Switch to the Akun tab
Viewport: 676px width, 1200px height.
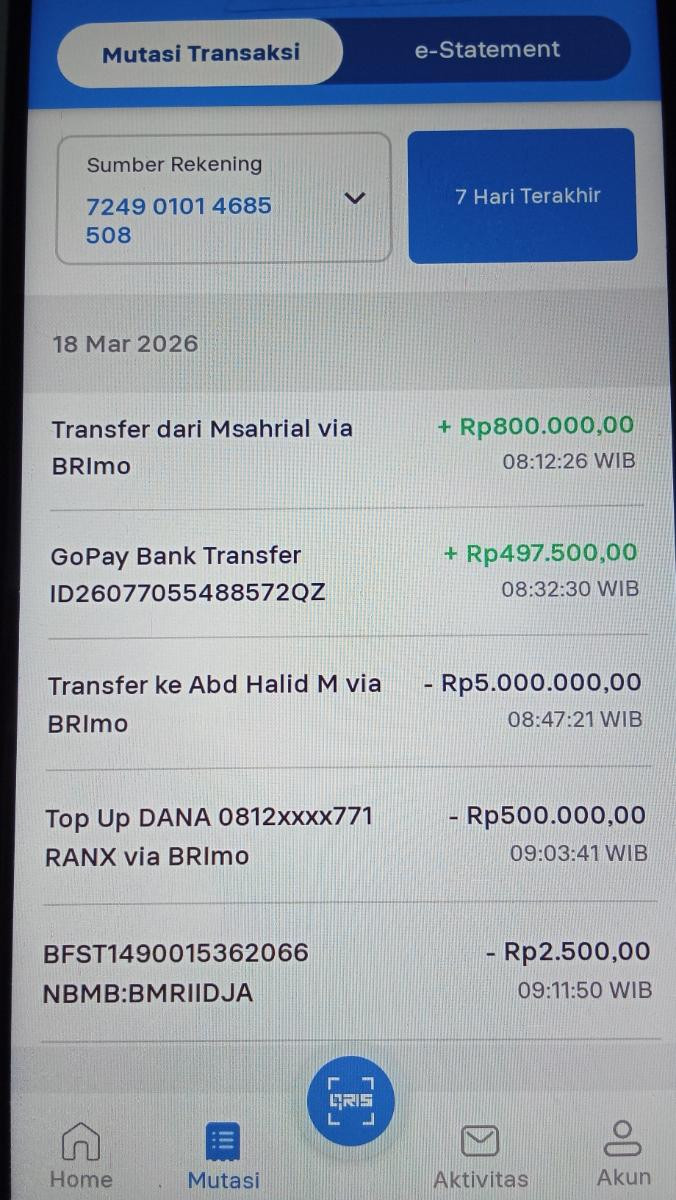[x=623, y=1154]
